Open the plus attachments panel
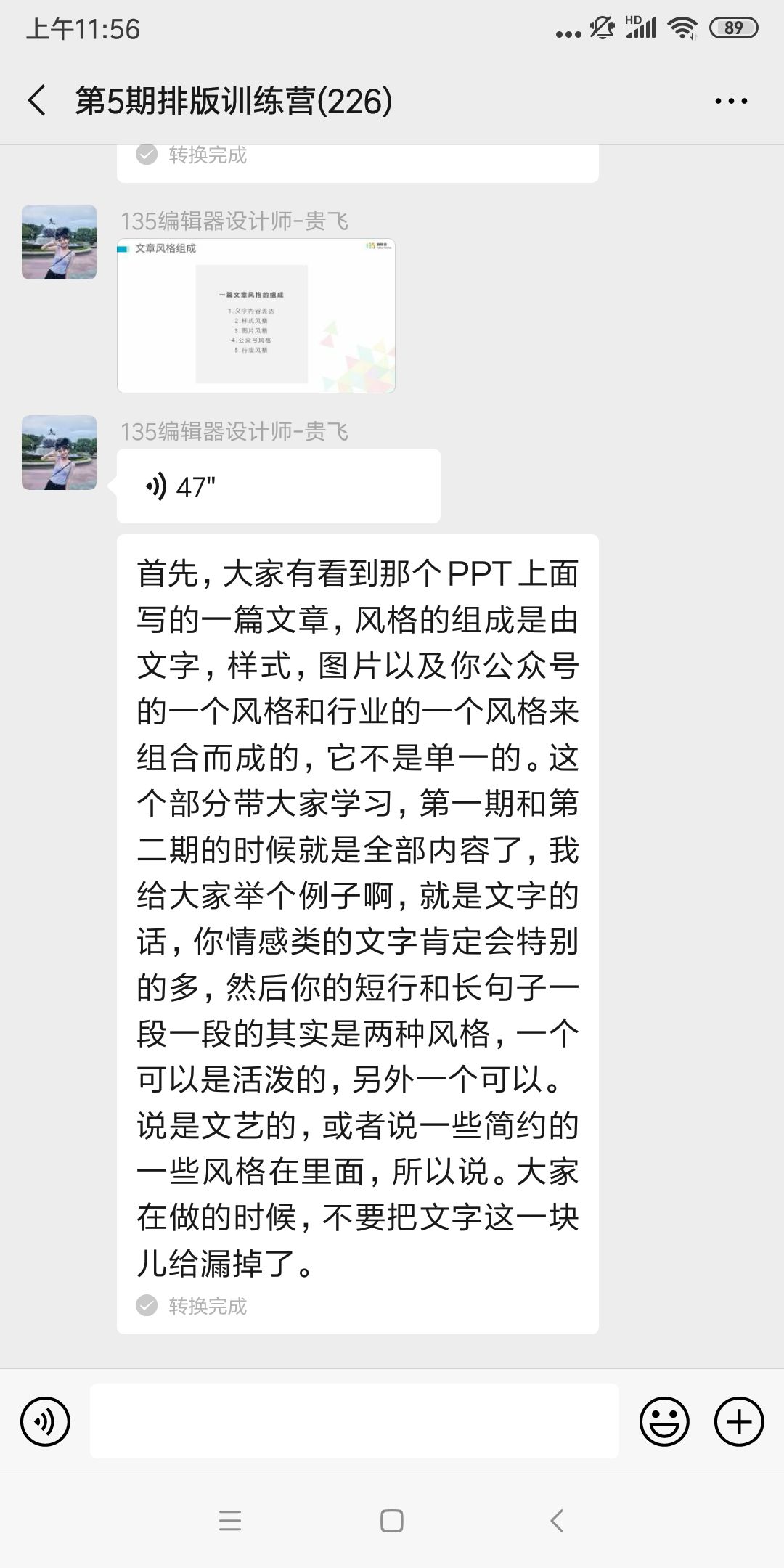The height and width of the screenshot is (1568, 784). (x=739, y=1421)
